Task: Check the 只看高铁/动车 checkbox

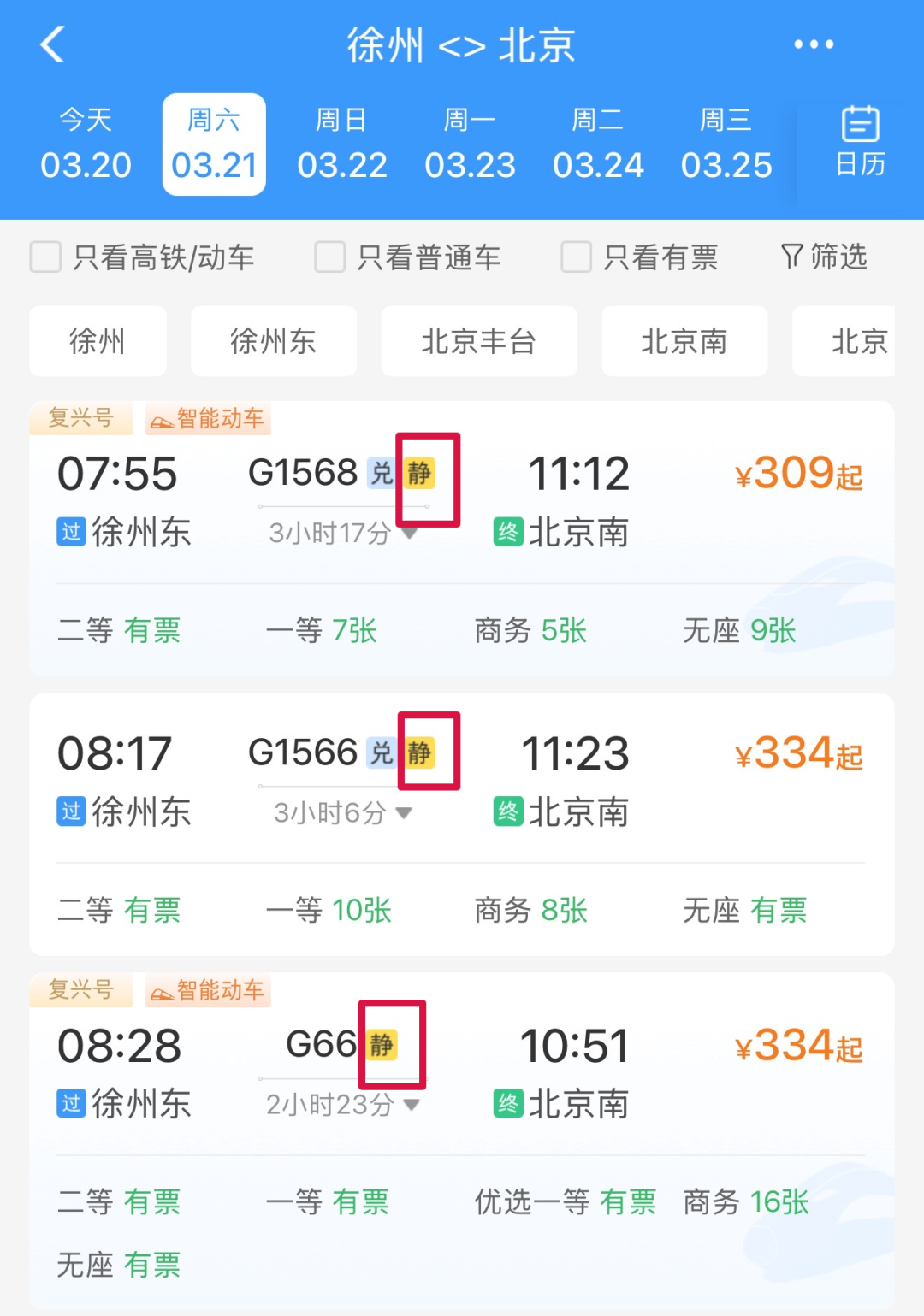Action: 46,257
